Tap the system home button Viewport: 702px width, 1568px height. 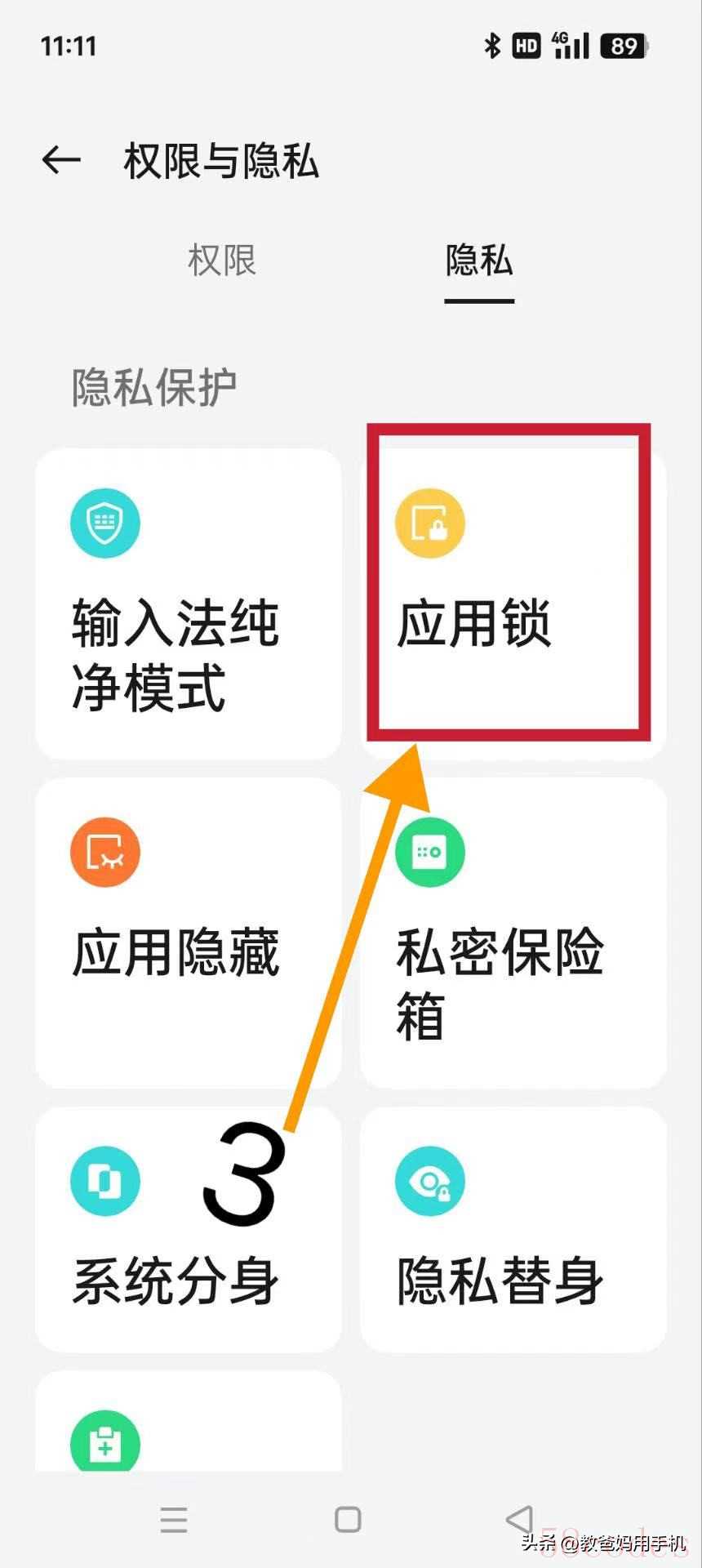(349, 1520)
